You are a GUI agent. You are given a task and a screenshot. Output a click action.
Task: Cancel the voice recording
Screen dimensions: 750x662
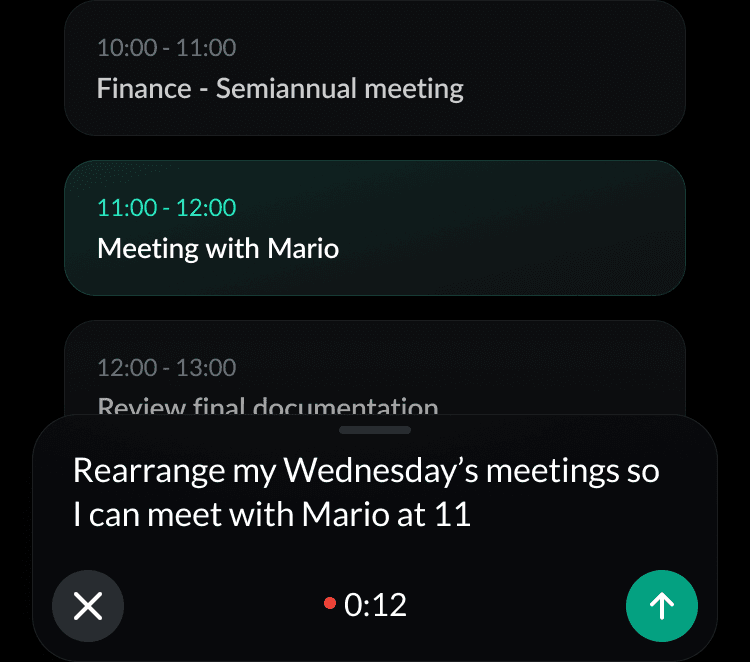[88, 606]
